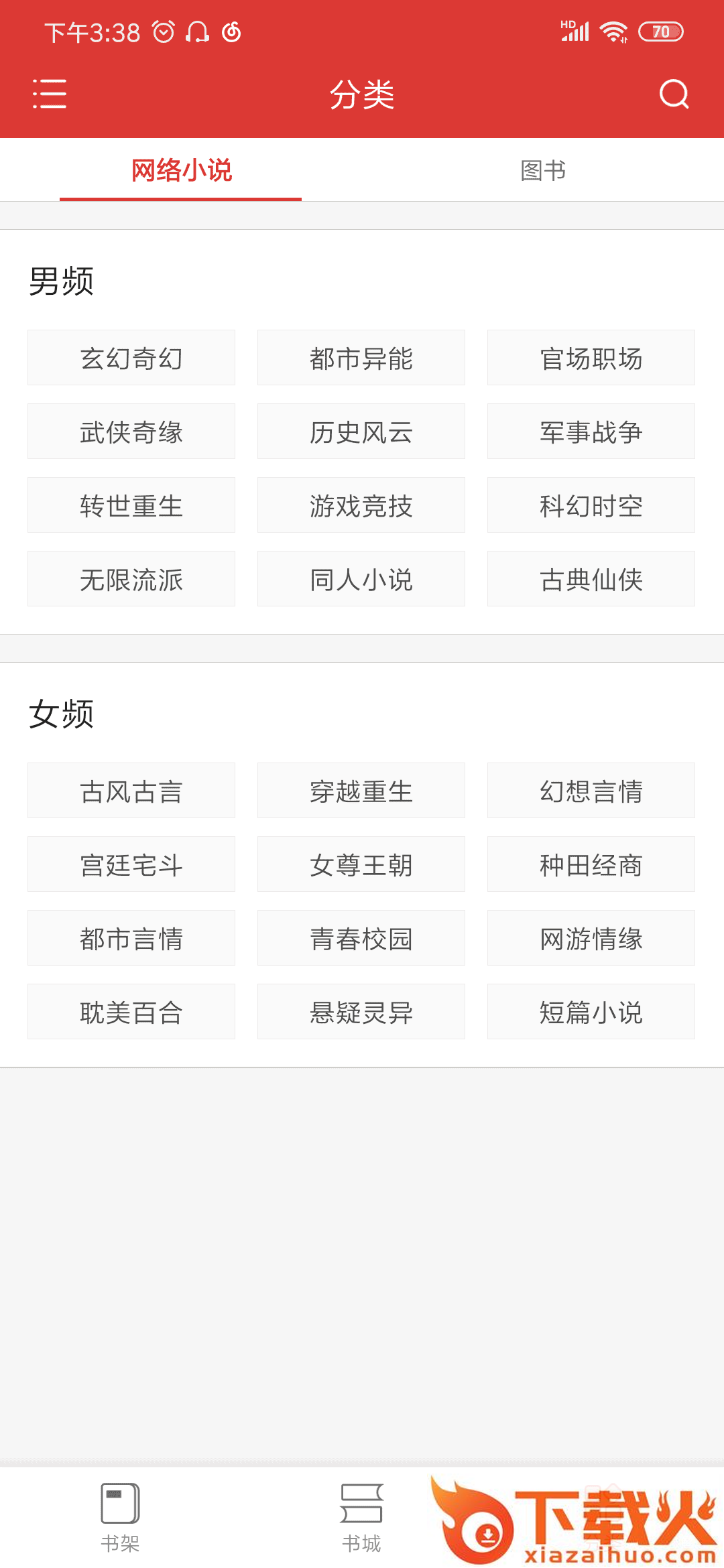Open the 穿越重生 category
The width and height of the screenshot is (724, 1568).
[x=361, y=791]
